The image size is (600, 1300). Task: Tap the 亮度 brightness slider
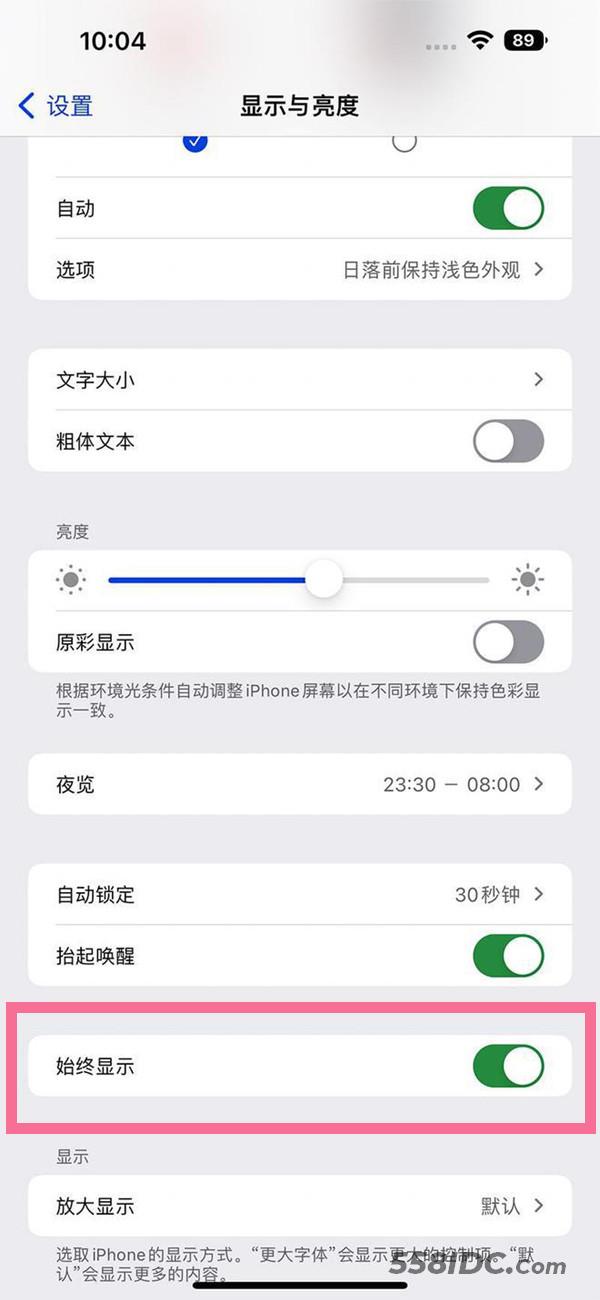point(299,579)
